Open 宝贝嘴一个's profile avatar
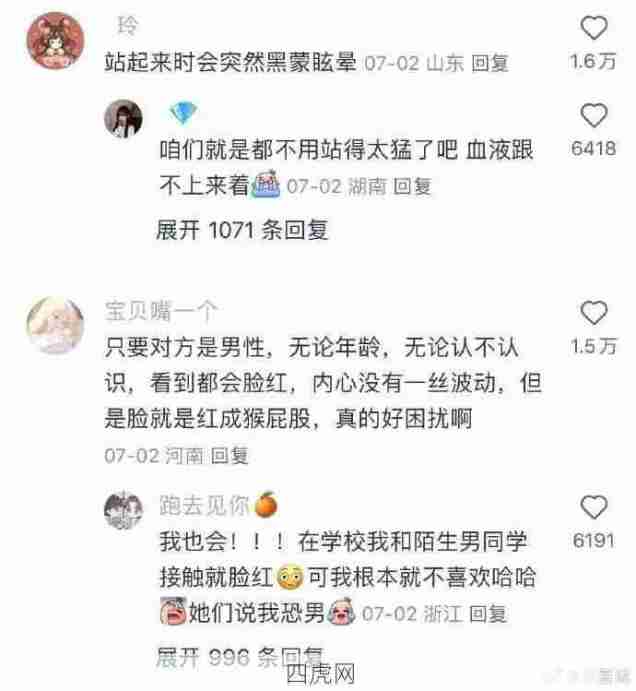636x691 pixels. click(x=51, y=325)
